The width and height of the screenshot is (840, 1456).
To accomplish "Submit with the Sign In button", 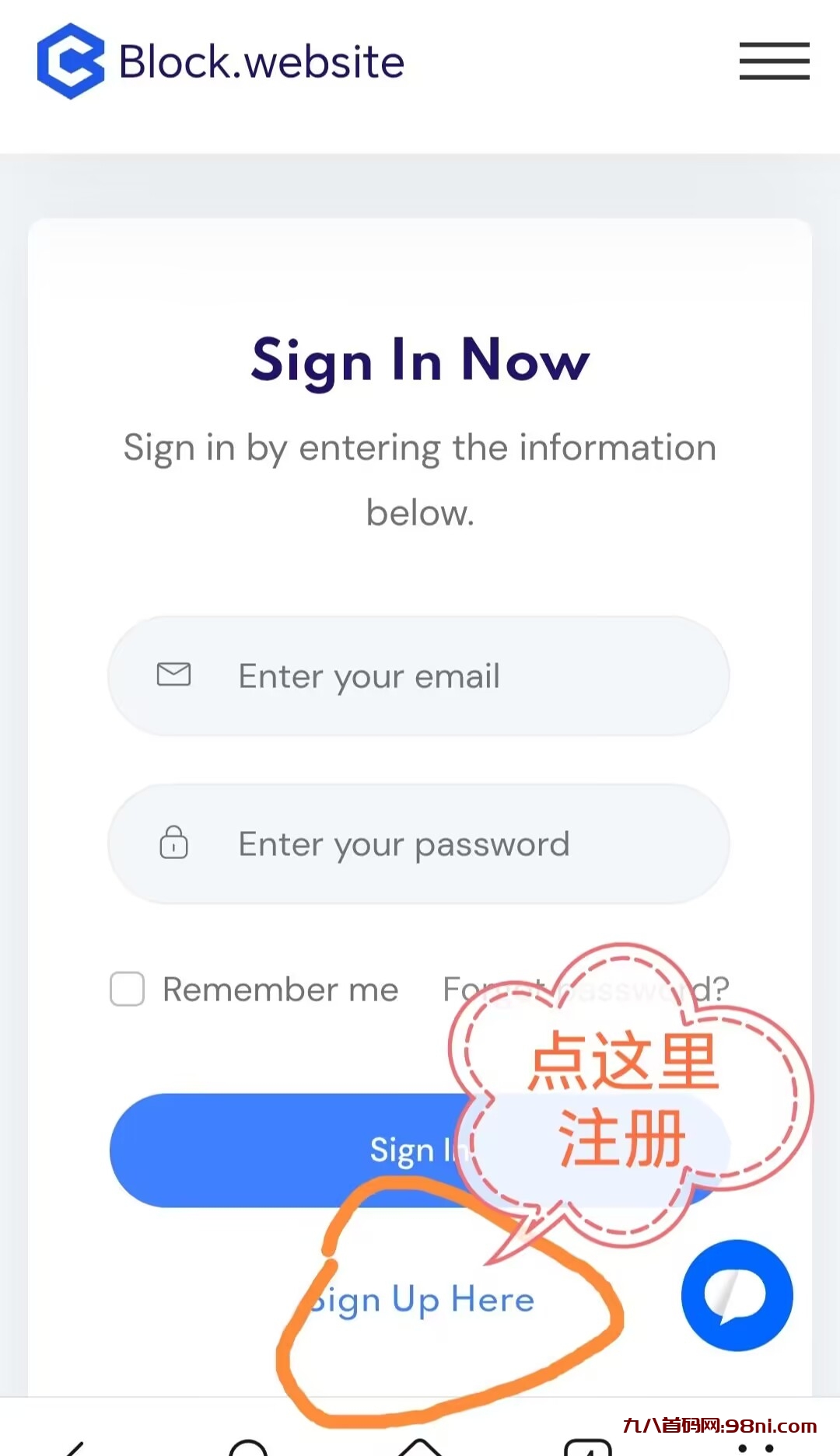I will (296, 1150).
